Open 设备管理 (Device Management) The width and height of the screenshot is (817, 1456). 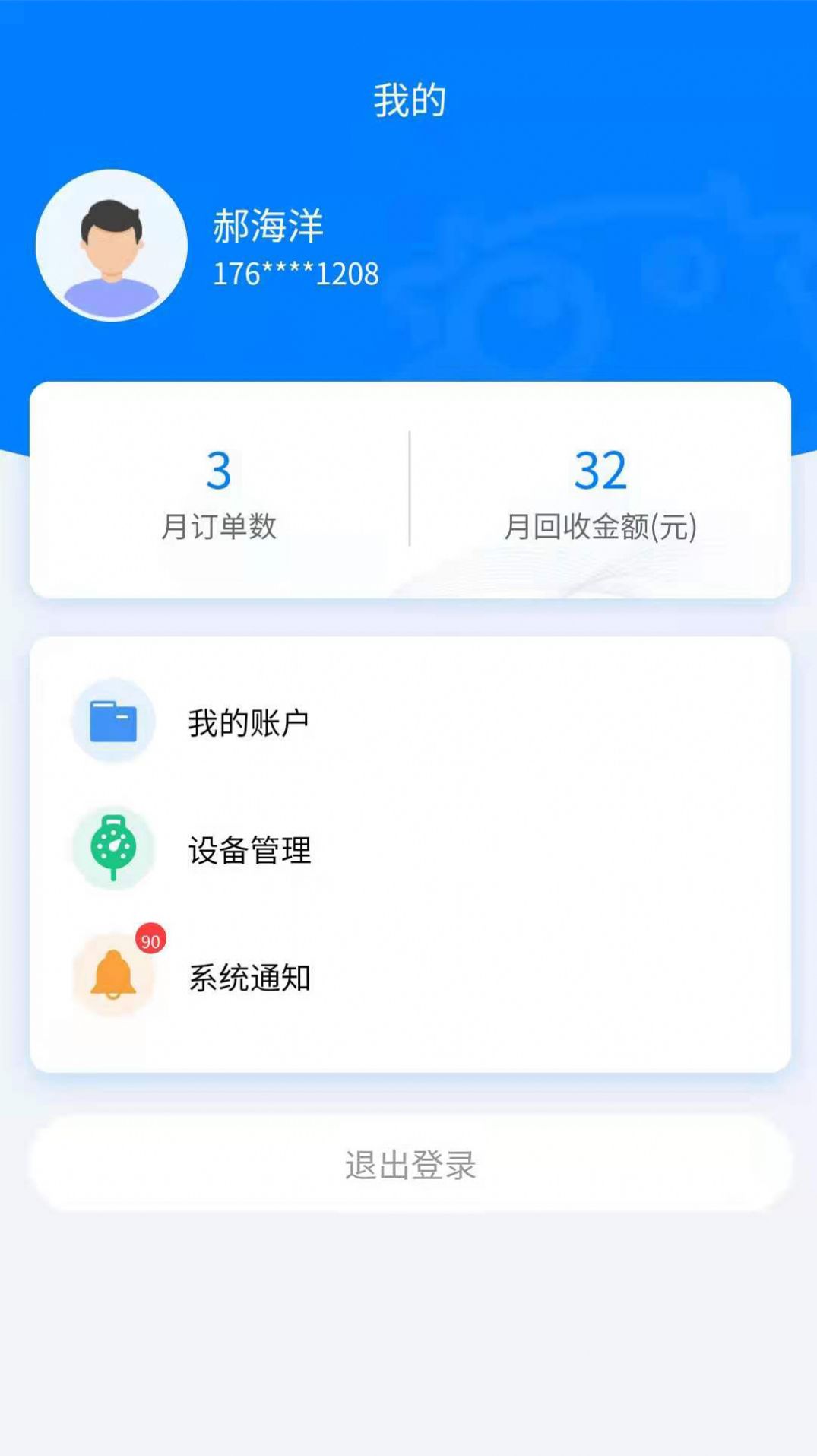coord(251,850)
